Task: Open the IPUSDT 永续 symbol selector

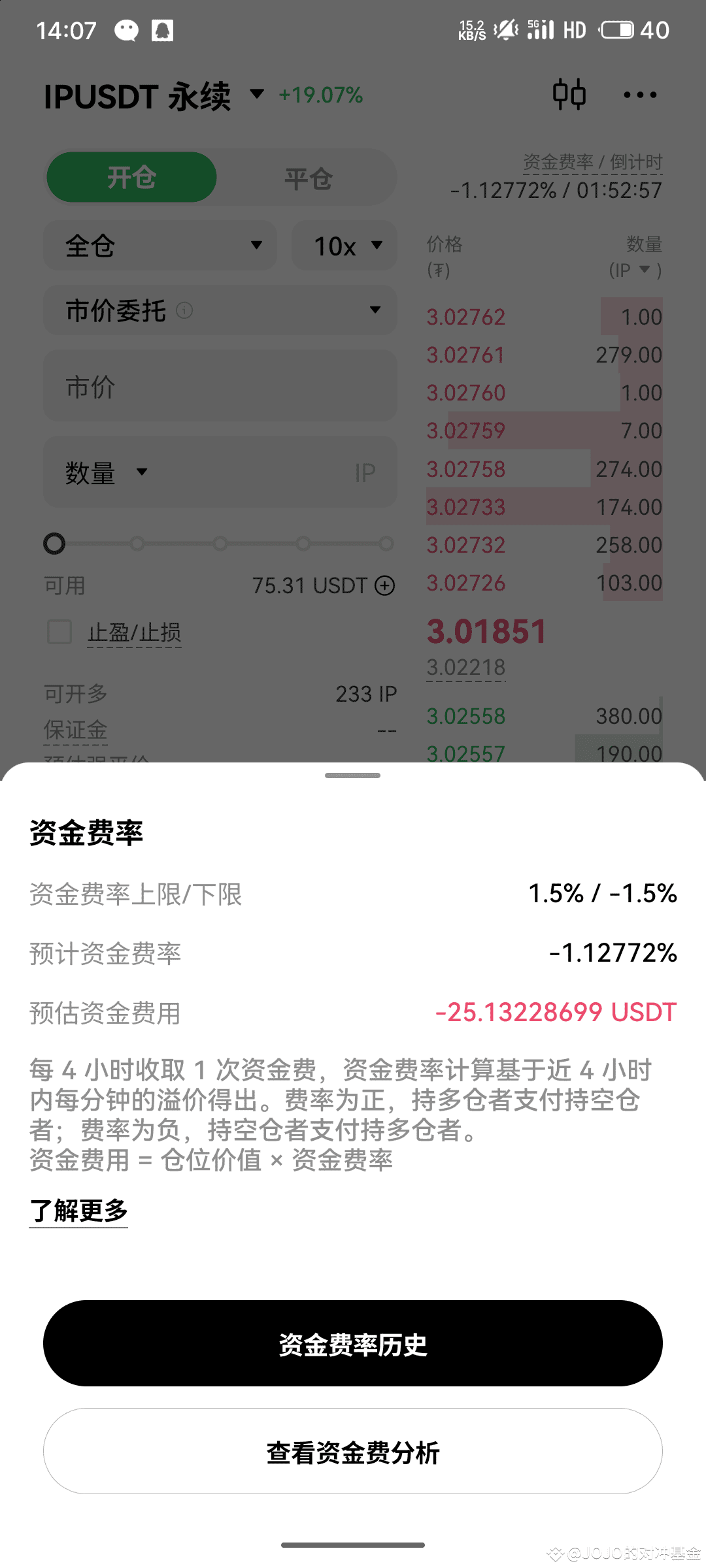Action: pos(150,95)
